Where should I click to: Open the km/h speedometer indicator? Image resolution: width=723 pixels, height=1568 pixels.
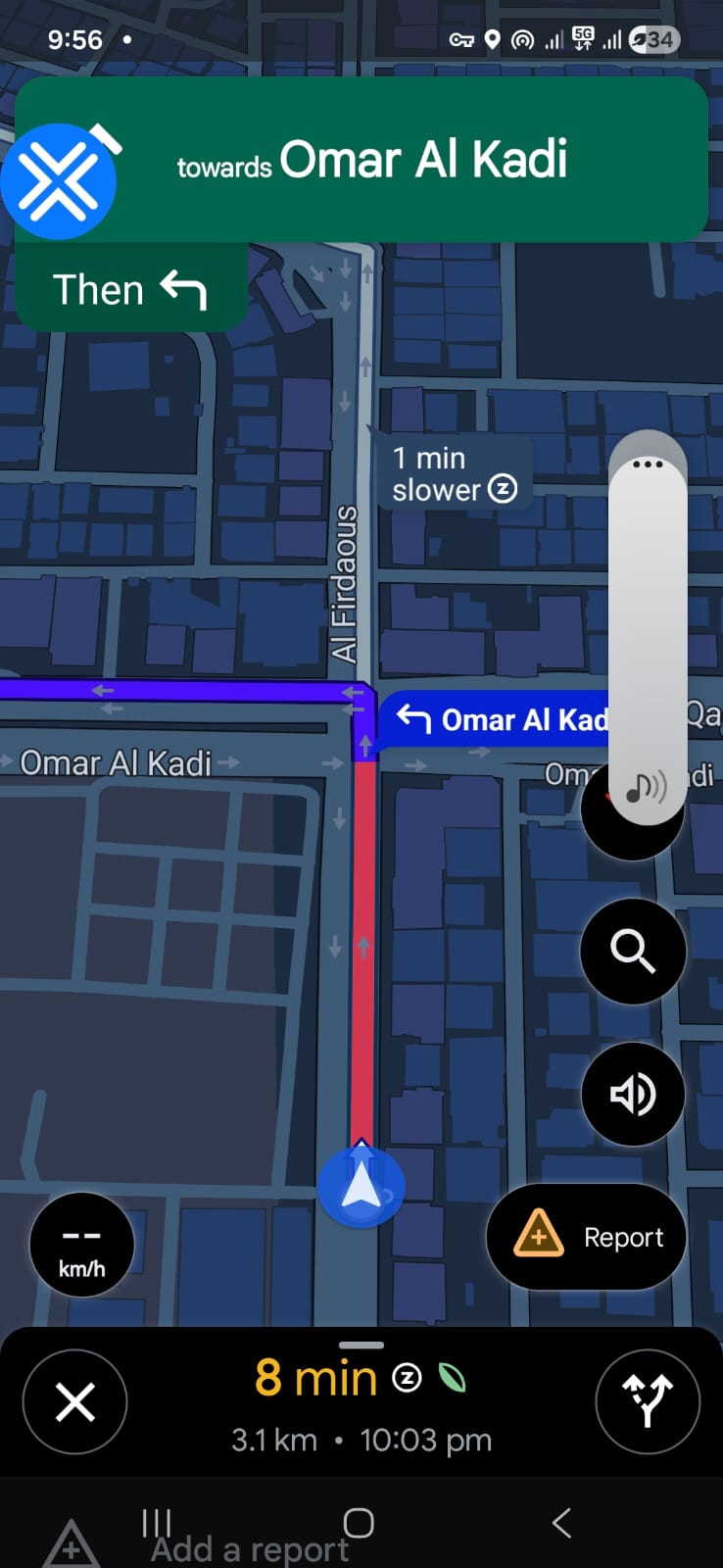click(x=81, y=1245)
